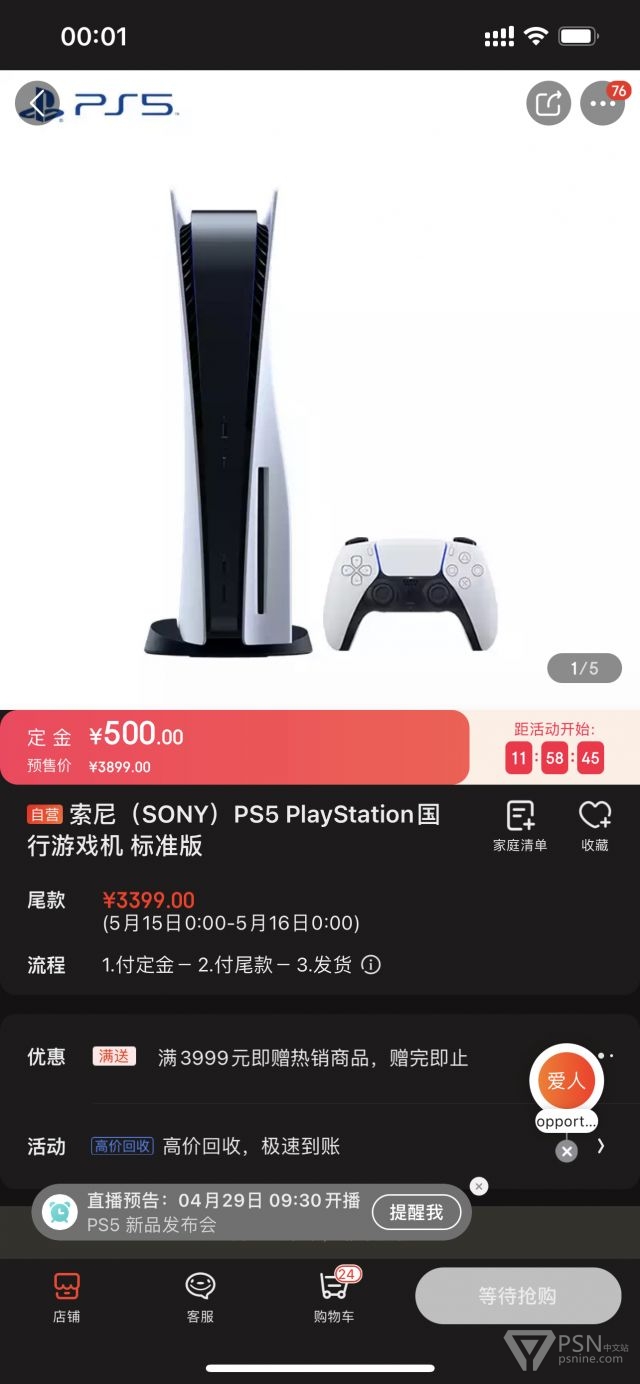640x1384 pixels.
Task: Open the 购物车 shopping cart
Action: click(x=334, y=1297)
